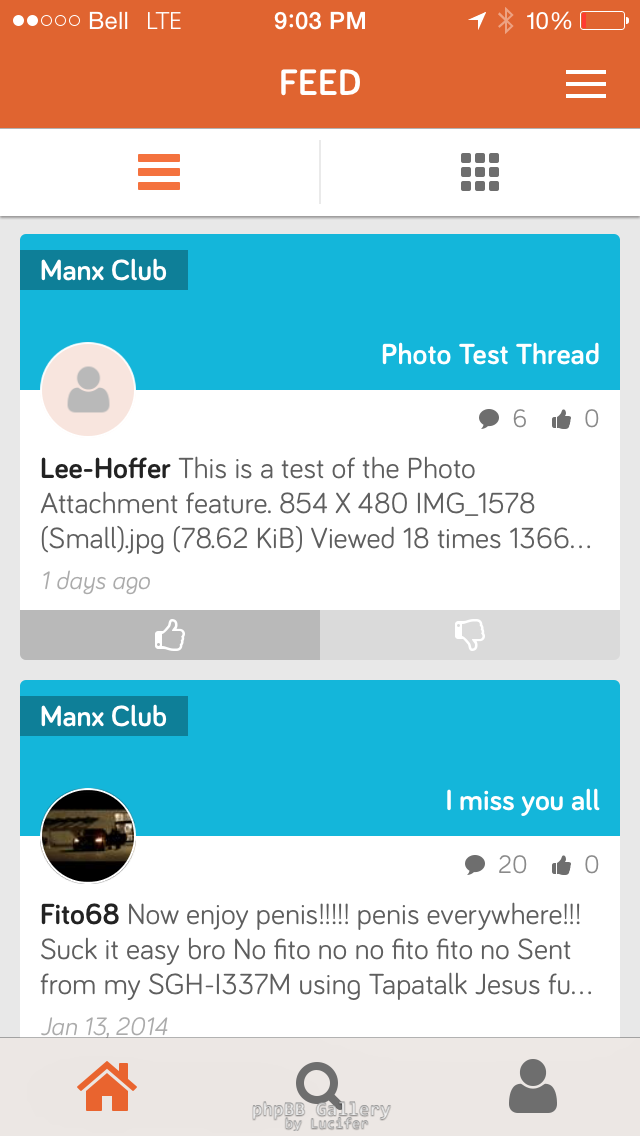
Task: Switch to the grid view tab
Action: tap(480, 172)
